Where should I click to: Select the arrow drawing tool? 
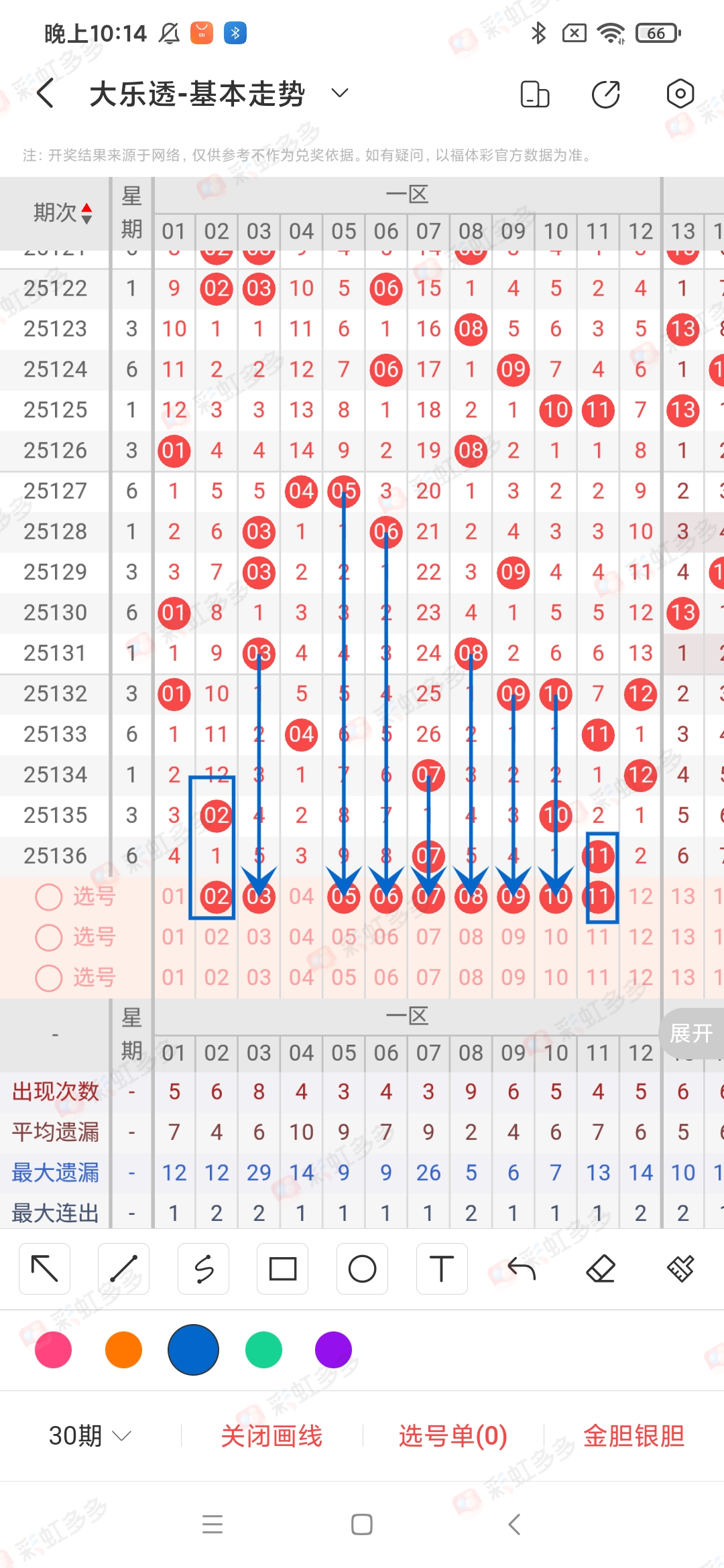[44, 1268]
